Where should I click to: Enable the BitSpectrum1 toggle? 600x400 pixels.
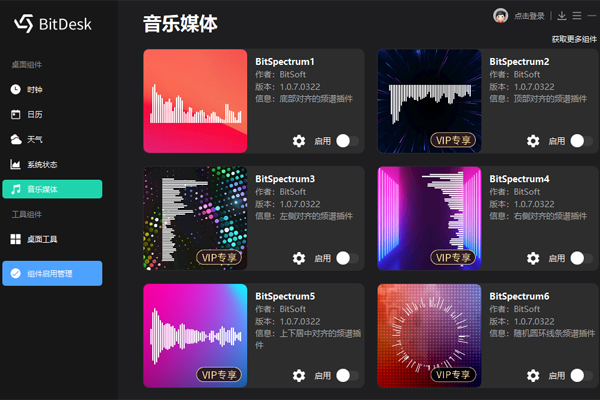(347, 141)
